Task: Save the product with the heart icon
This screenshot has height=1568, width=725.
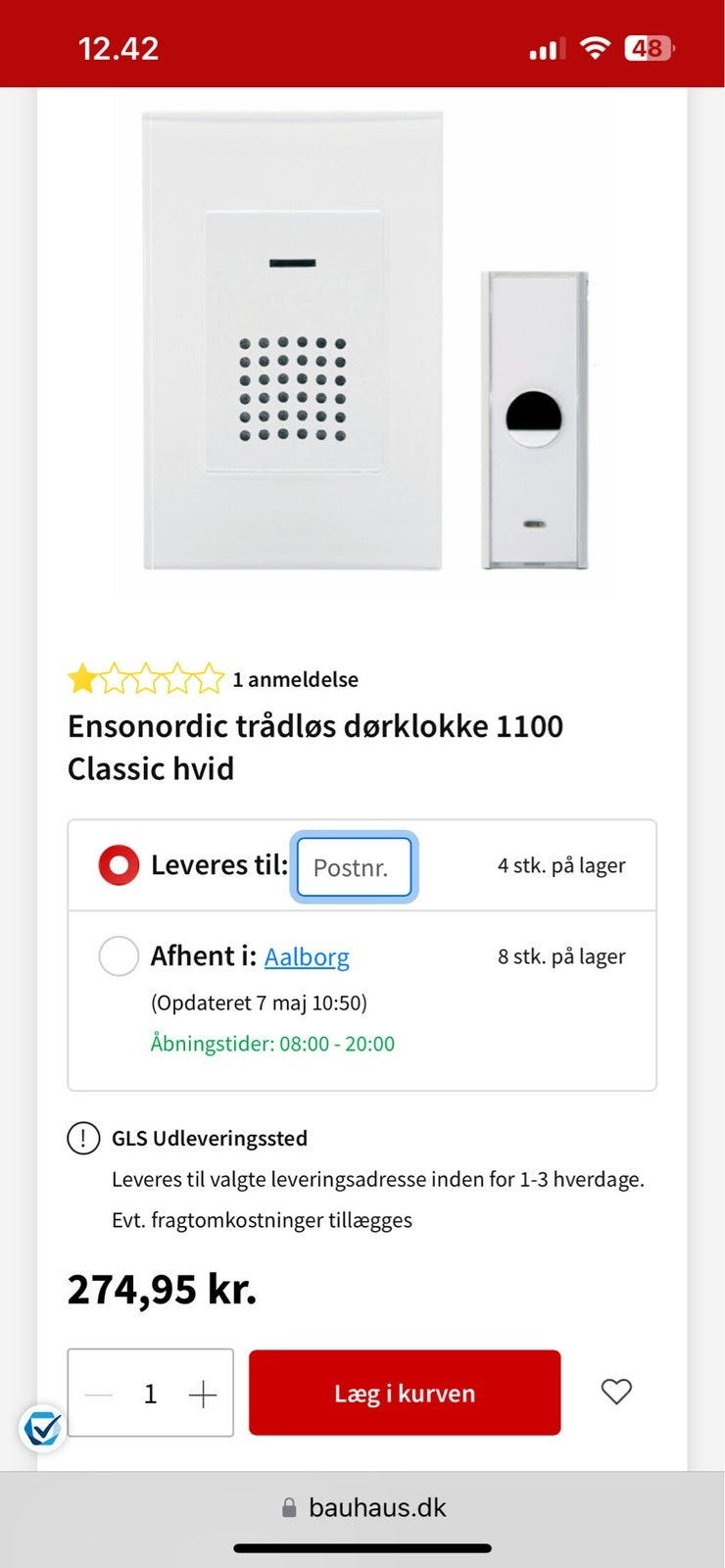Action: coord(616,1392)
